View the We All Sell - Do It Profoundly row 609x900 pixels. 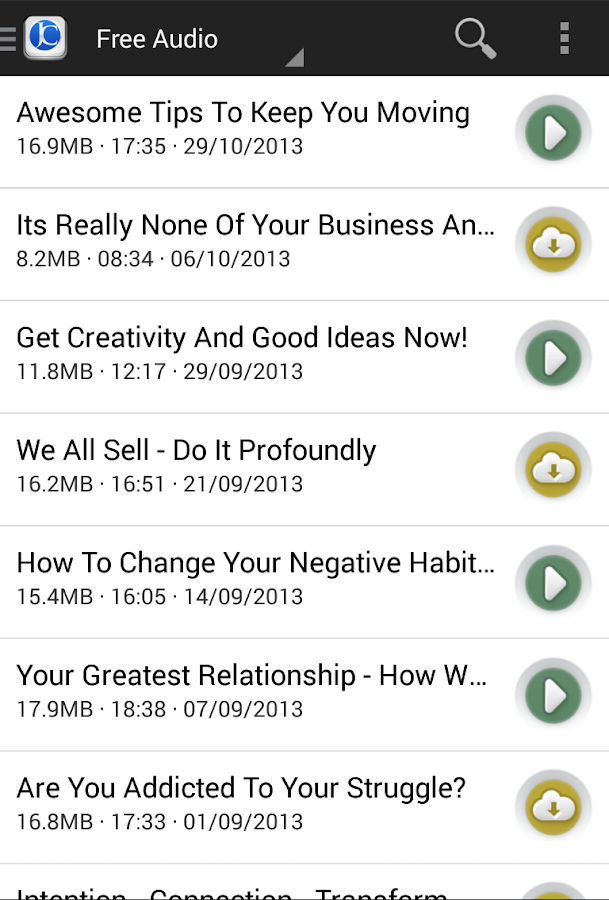click(x=250, y=468)
